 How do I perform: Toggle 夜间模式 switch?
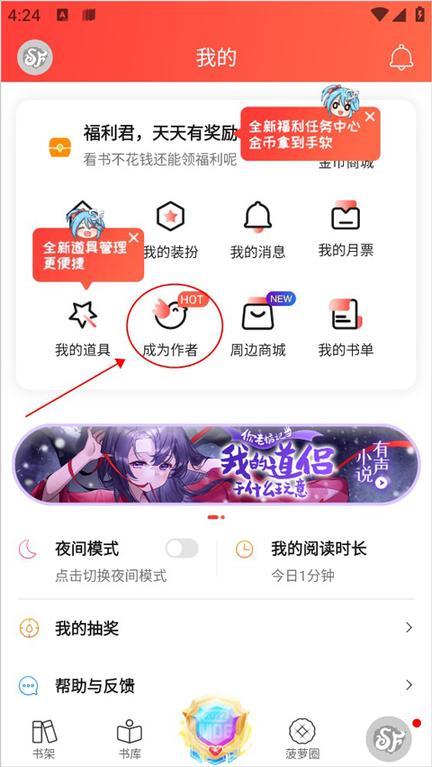pyautogui.click(x=182, y=549)
